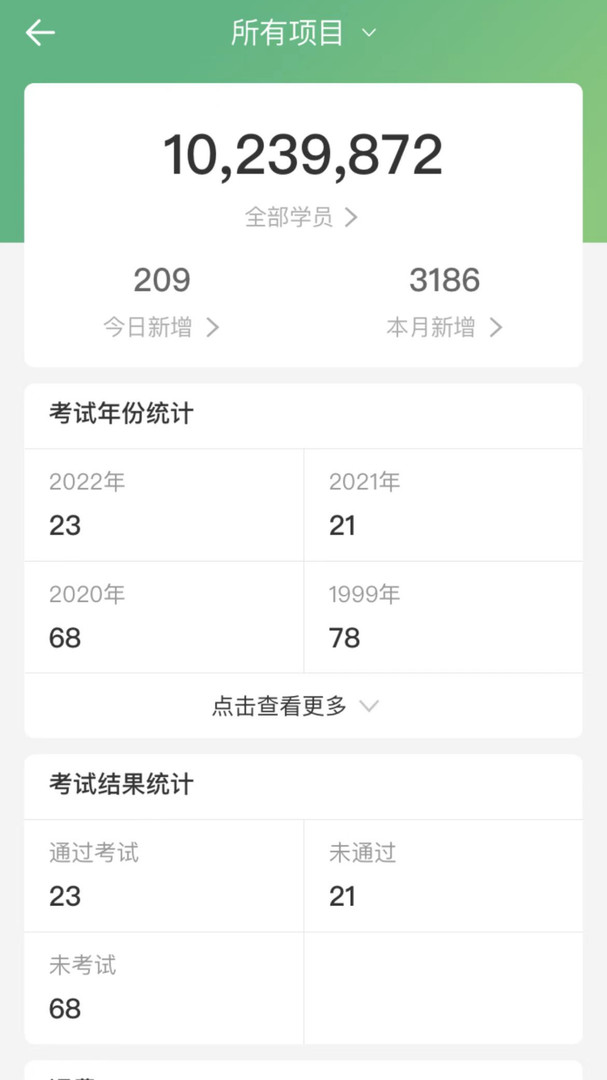Open 通过考试 result stat
Viewport: 607px width, 1080px height.
pyautogui.click(x=164, y=875)
